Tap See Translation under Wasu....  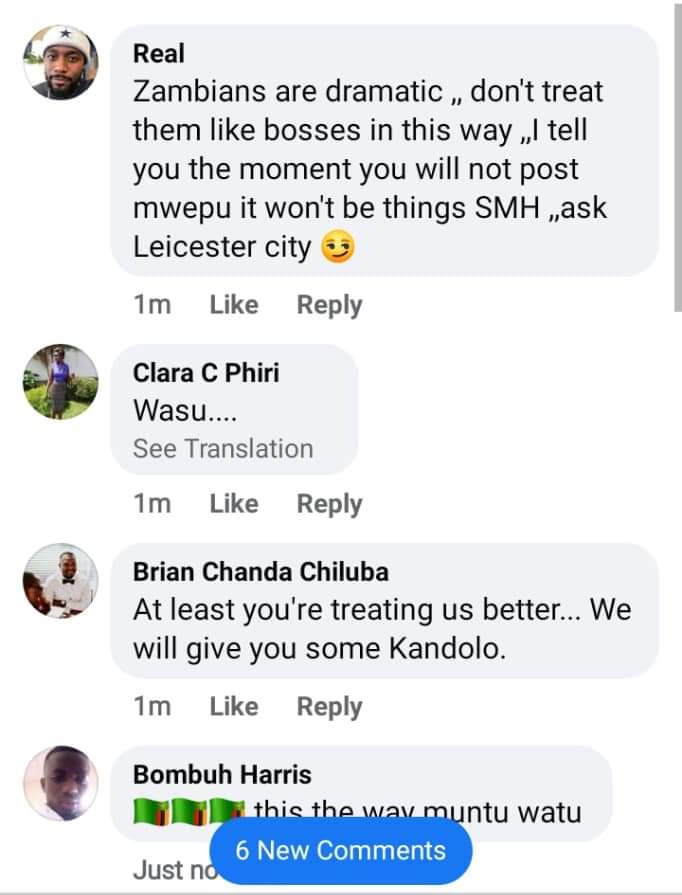pos(222,448)
